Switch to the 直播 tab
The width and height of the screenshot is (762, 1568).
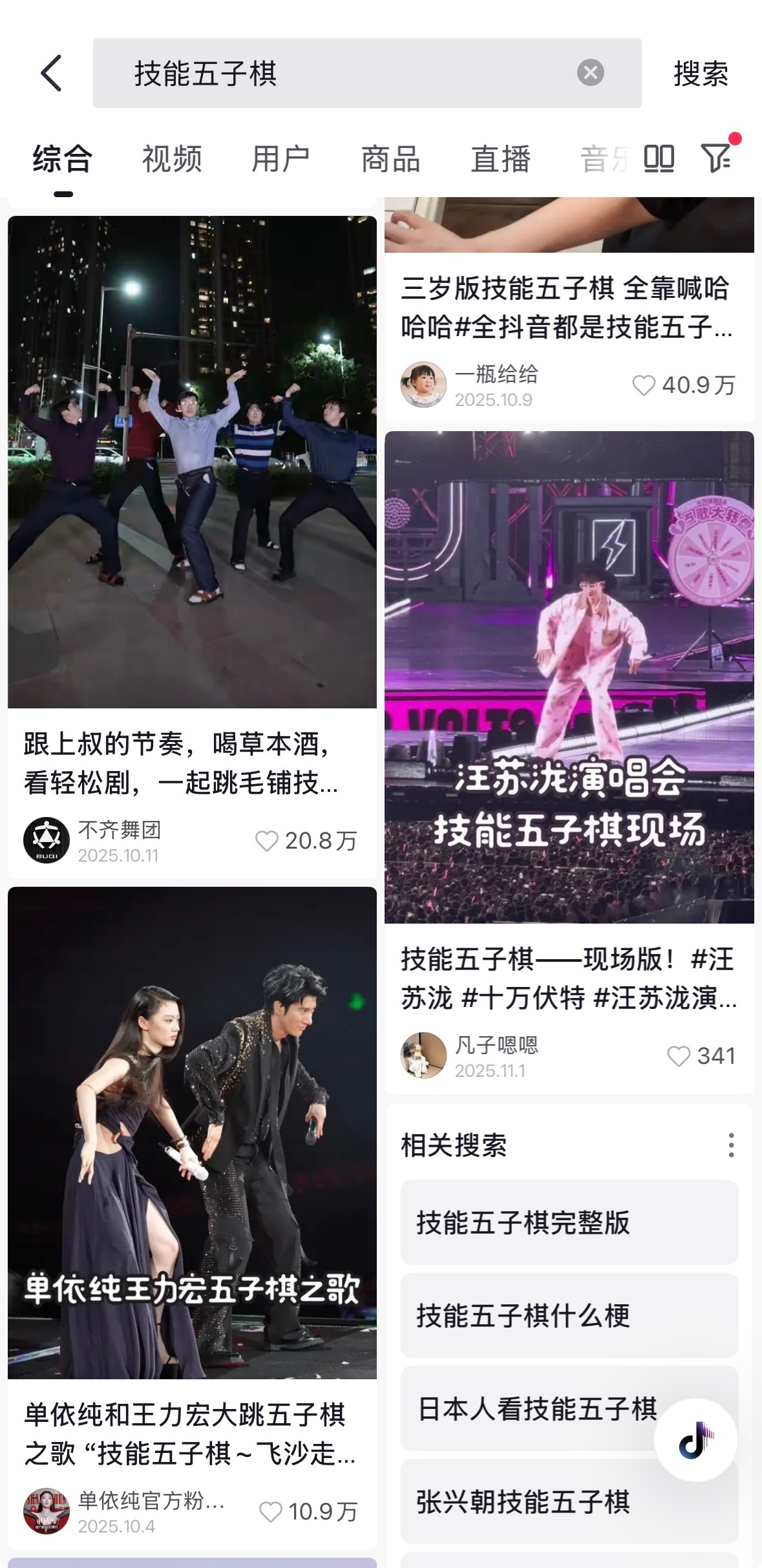(x=500, y=159)
